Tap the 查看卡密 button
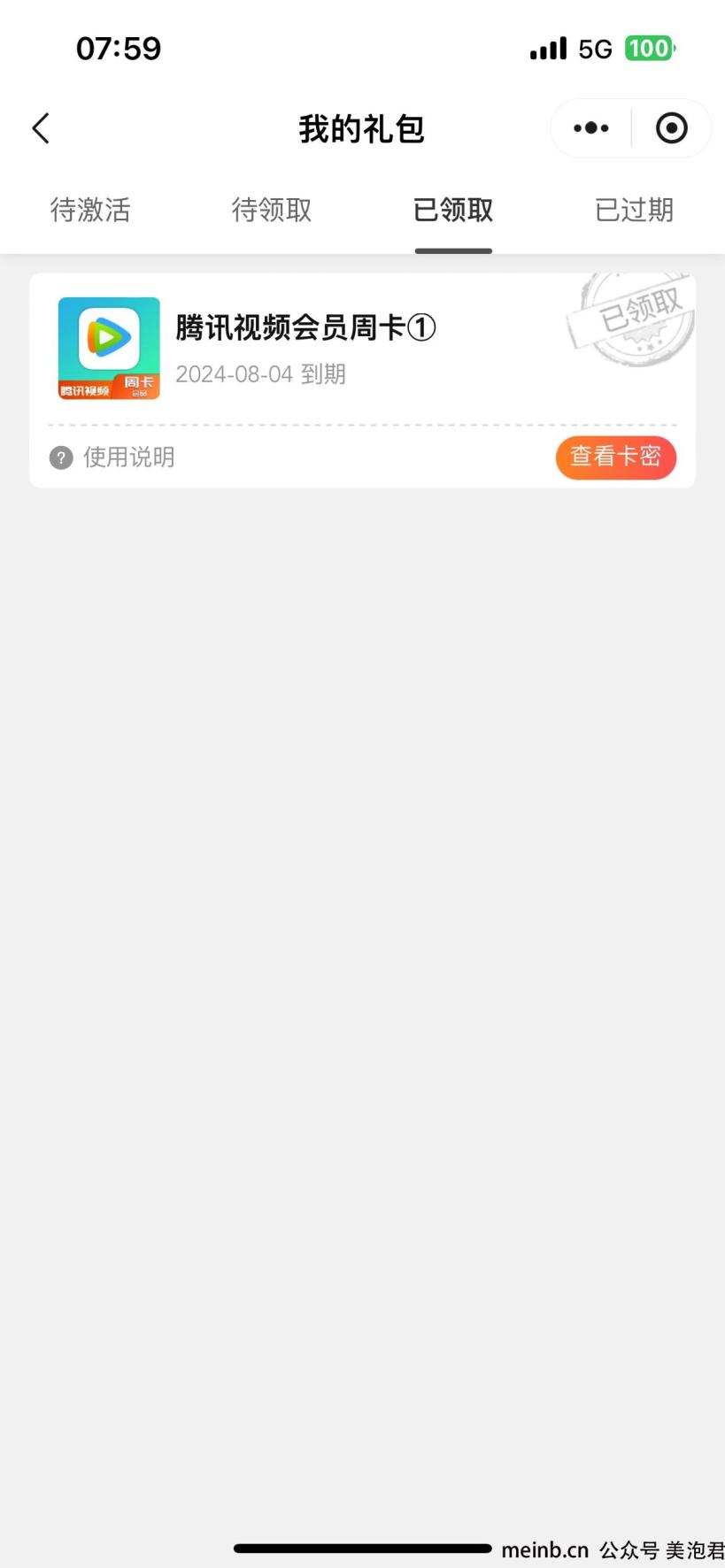Viewport: 725px width, 1568px height. [615, 457]
